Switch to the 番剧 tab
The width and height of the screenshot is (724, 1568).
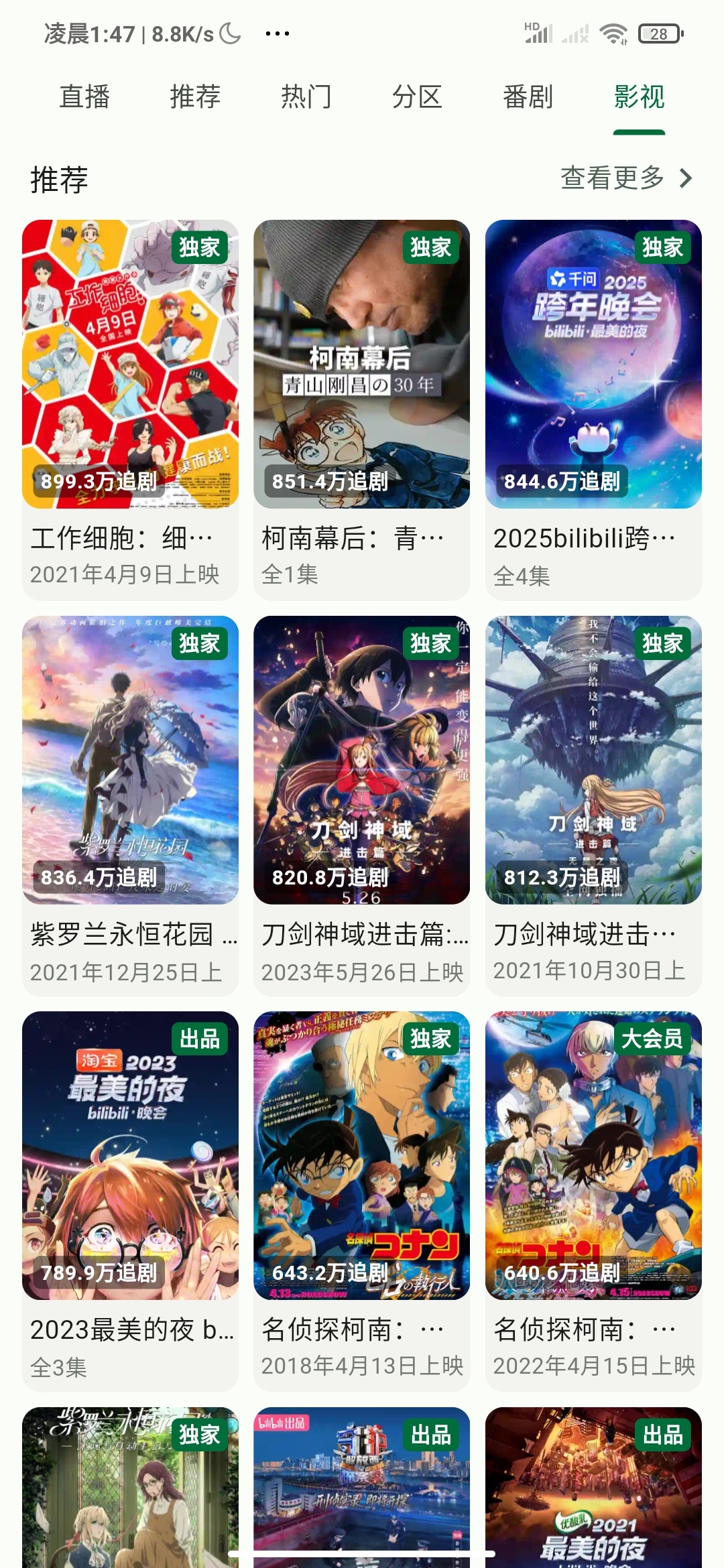(x=527, y=97)
